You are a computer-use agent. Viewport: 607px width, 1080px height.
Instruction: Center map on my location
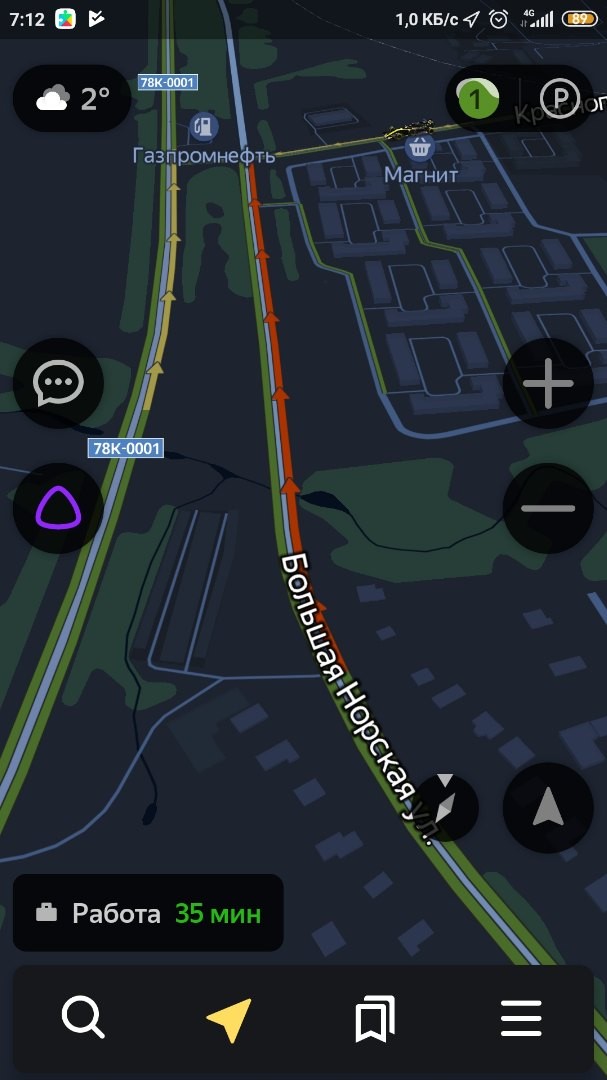point(548,807)
